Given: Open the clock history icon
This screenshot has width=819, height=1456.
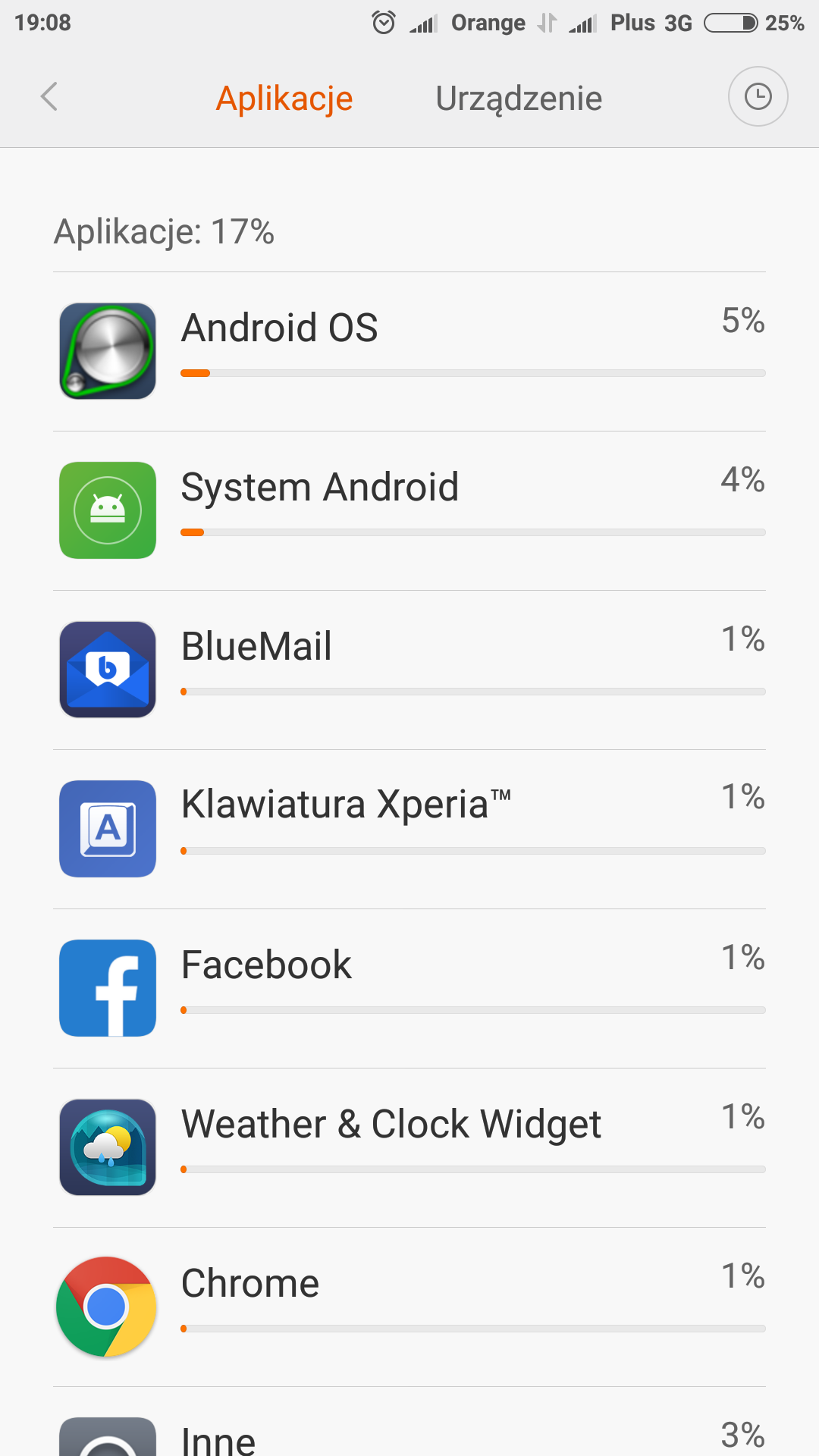Looking at the screenshot, I should pos(758,97).
